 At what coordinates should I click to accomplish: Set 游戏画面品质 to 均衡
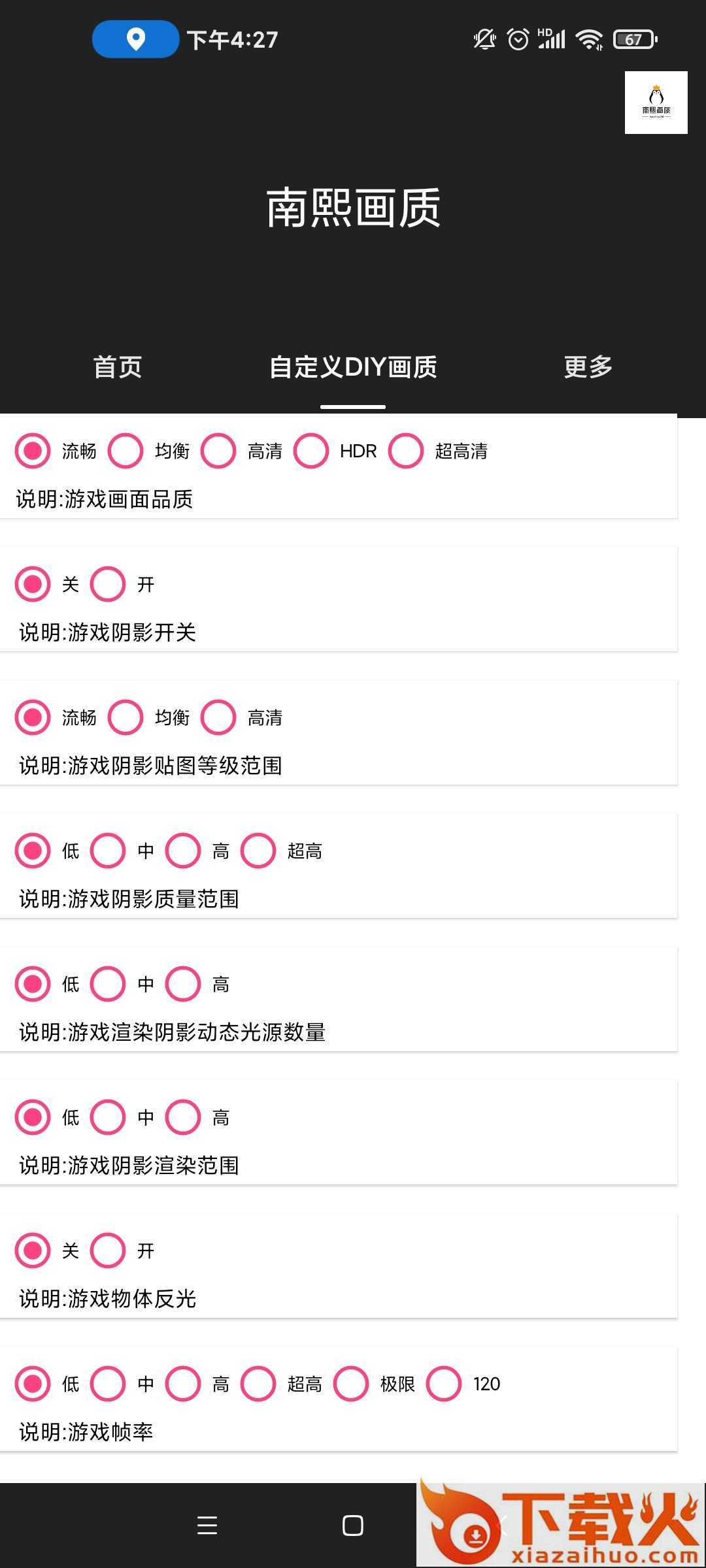tap(126, 451)
